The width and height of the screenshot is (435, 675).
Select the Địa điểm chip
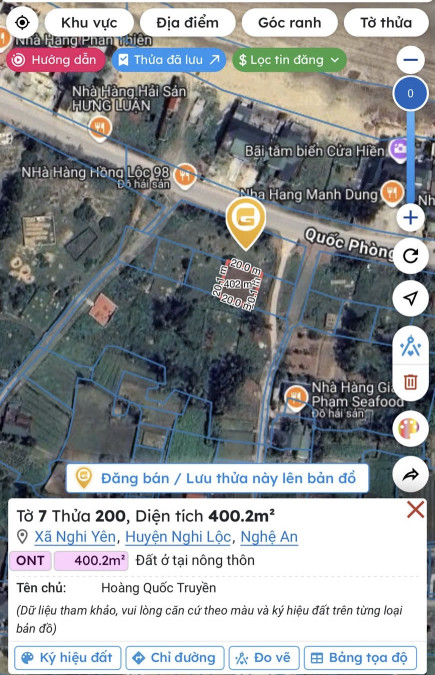click(x=187, y=22)
